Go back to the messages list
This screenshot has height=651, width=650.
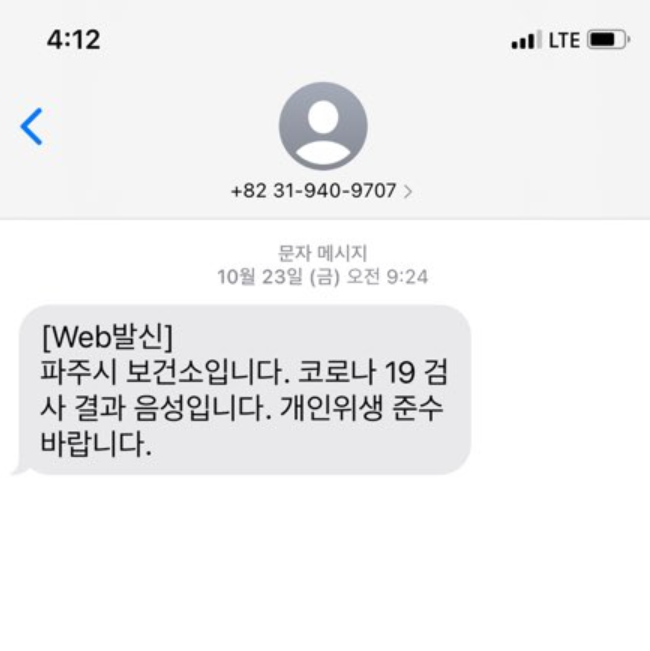pos(32,127)
